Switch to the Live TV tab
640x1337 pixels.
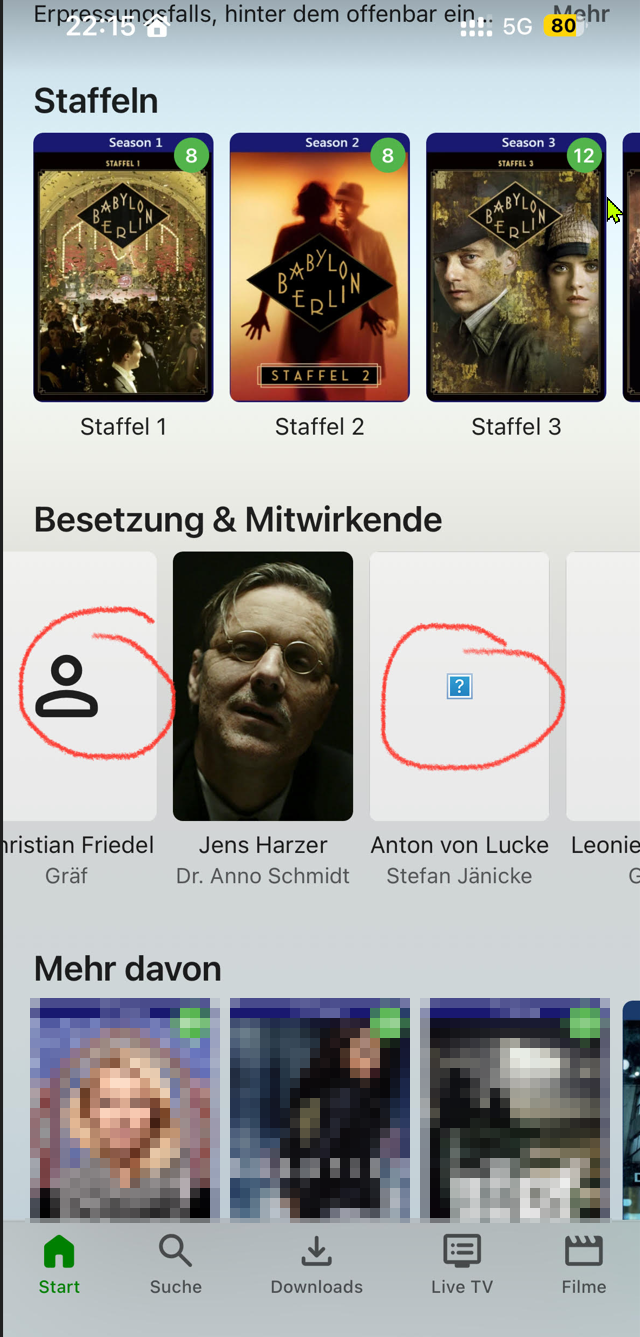pos(462,1265)
